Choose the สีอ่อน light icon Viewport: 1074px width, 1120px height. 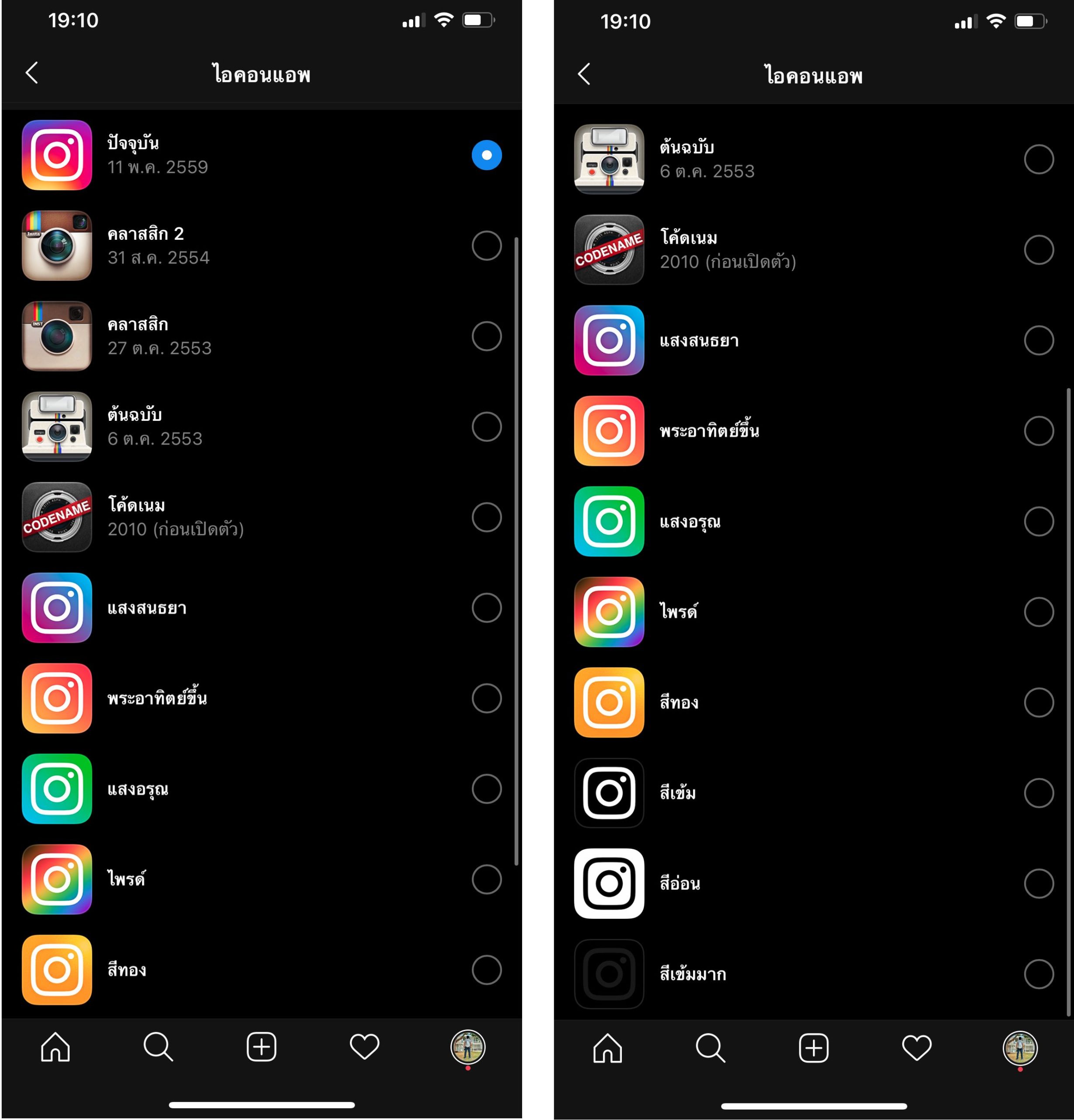[x=1038, y=883]
